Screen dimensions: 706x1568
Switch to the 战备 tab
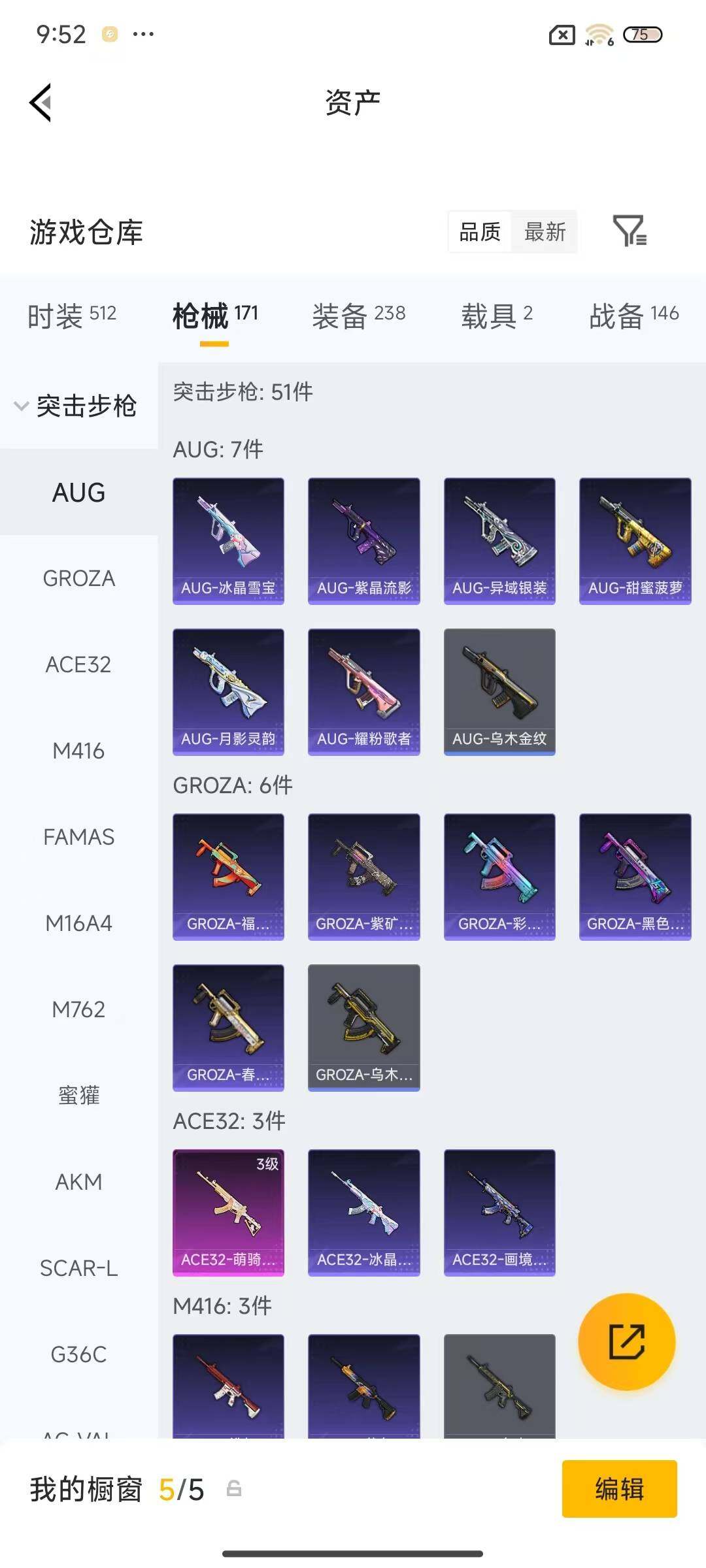click(x=634, y=316)
